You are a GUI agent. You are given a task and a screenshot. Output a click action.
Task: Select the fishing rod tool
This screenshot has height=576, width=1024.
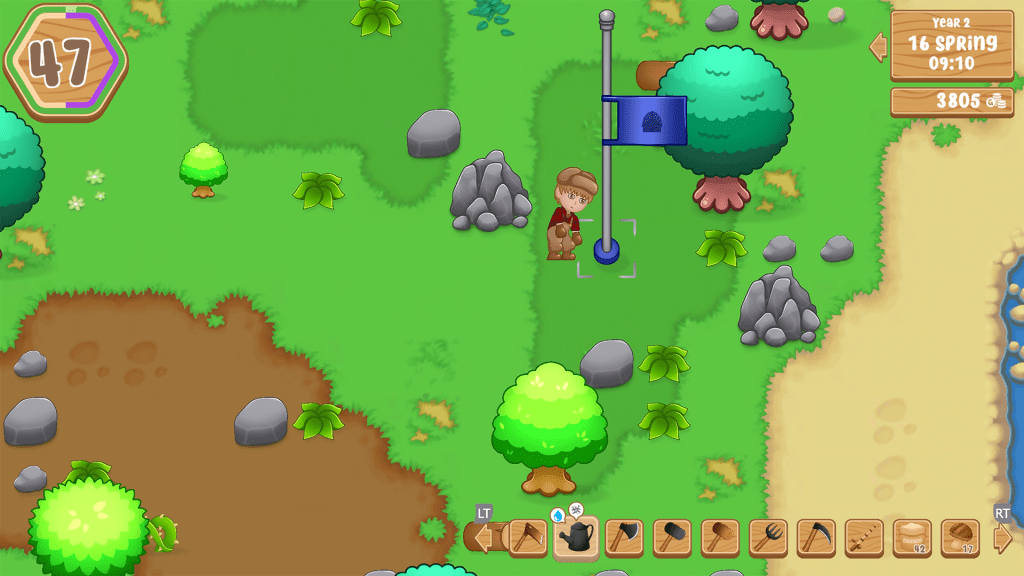coord(864,538)
